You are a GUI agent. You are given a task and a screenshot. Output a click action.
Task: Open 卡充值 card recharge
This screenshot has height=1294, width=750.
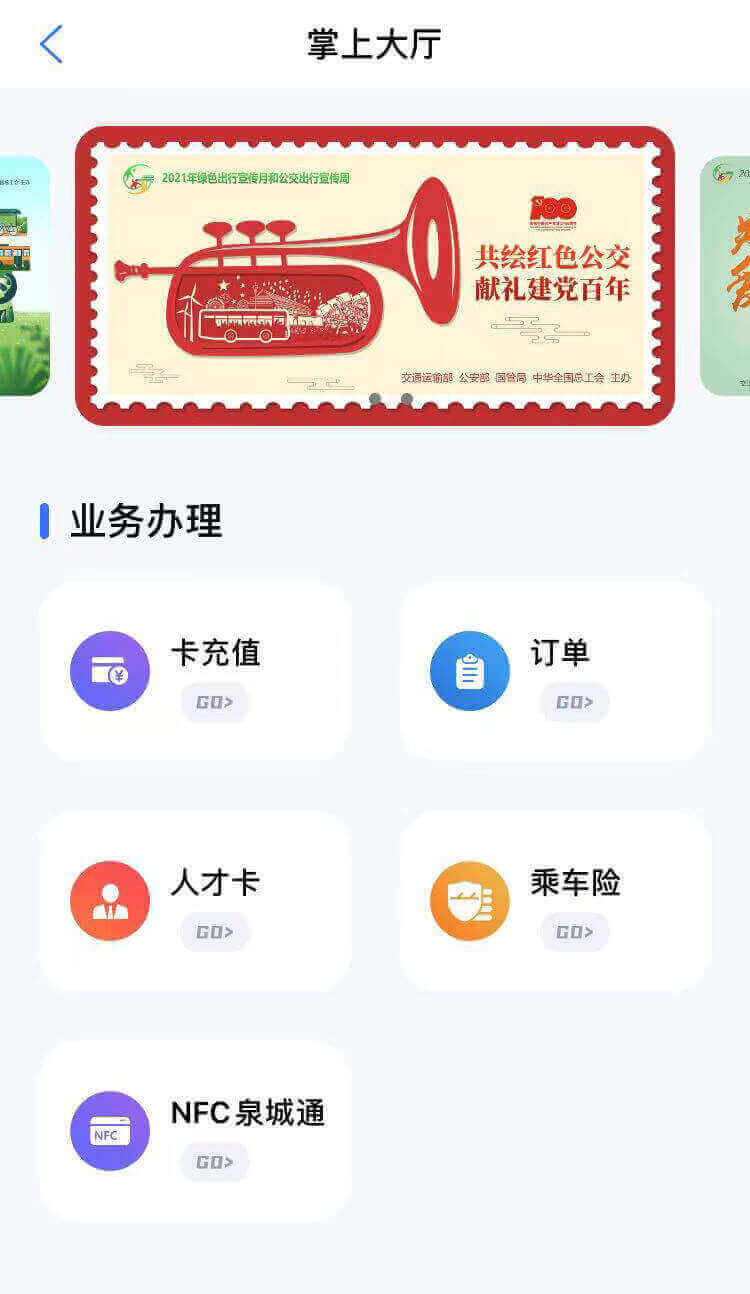pos(195,671)
